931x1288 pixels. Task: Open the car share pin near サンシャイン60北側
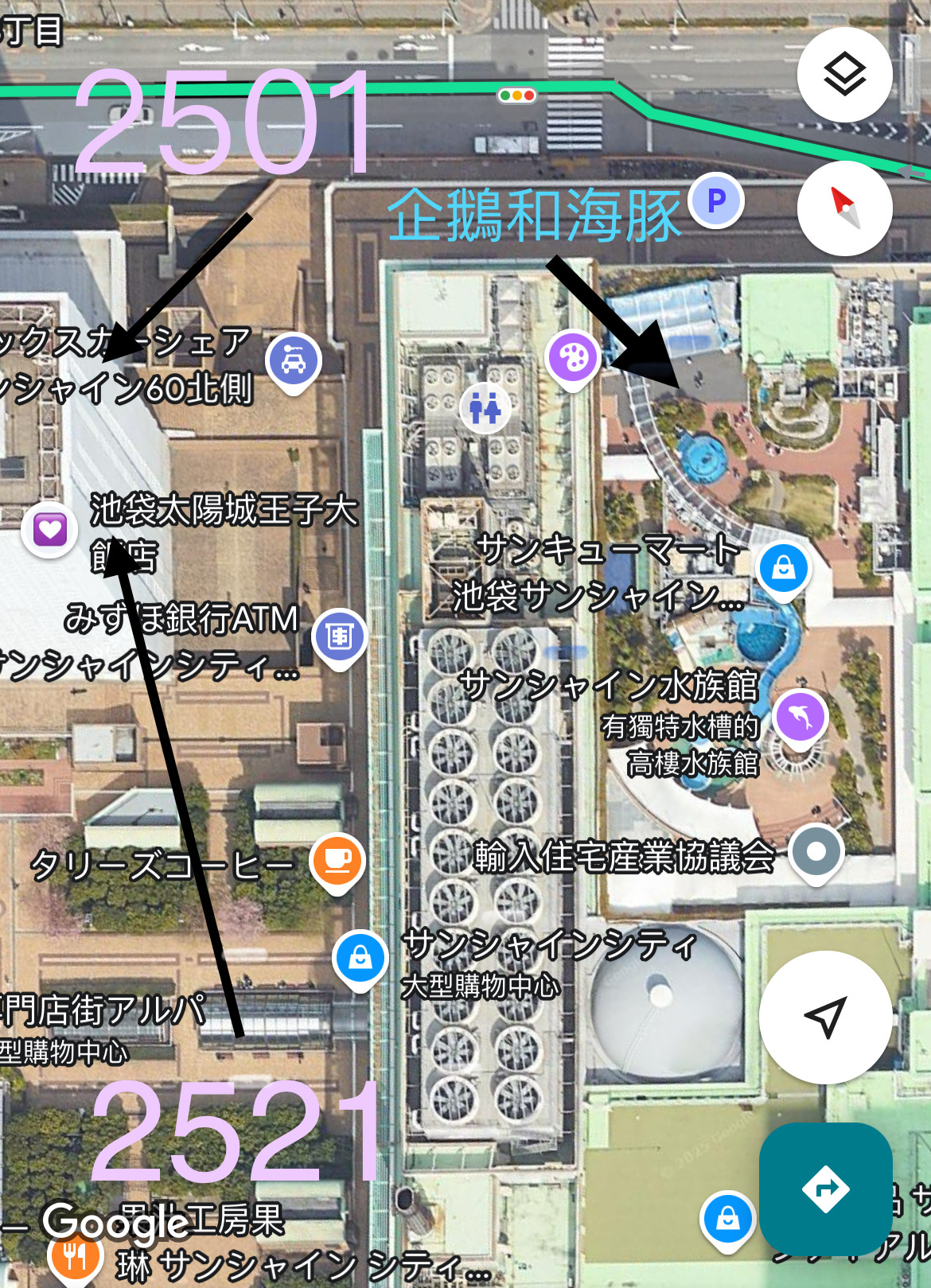point(293,360)
